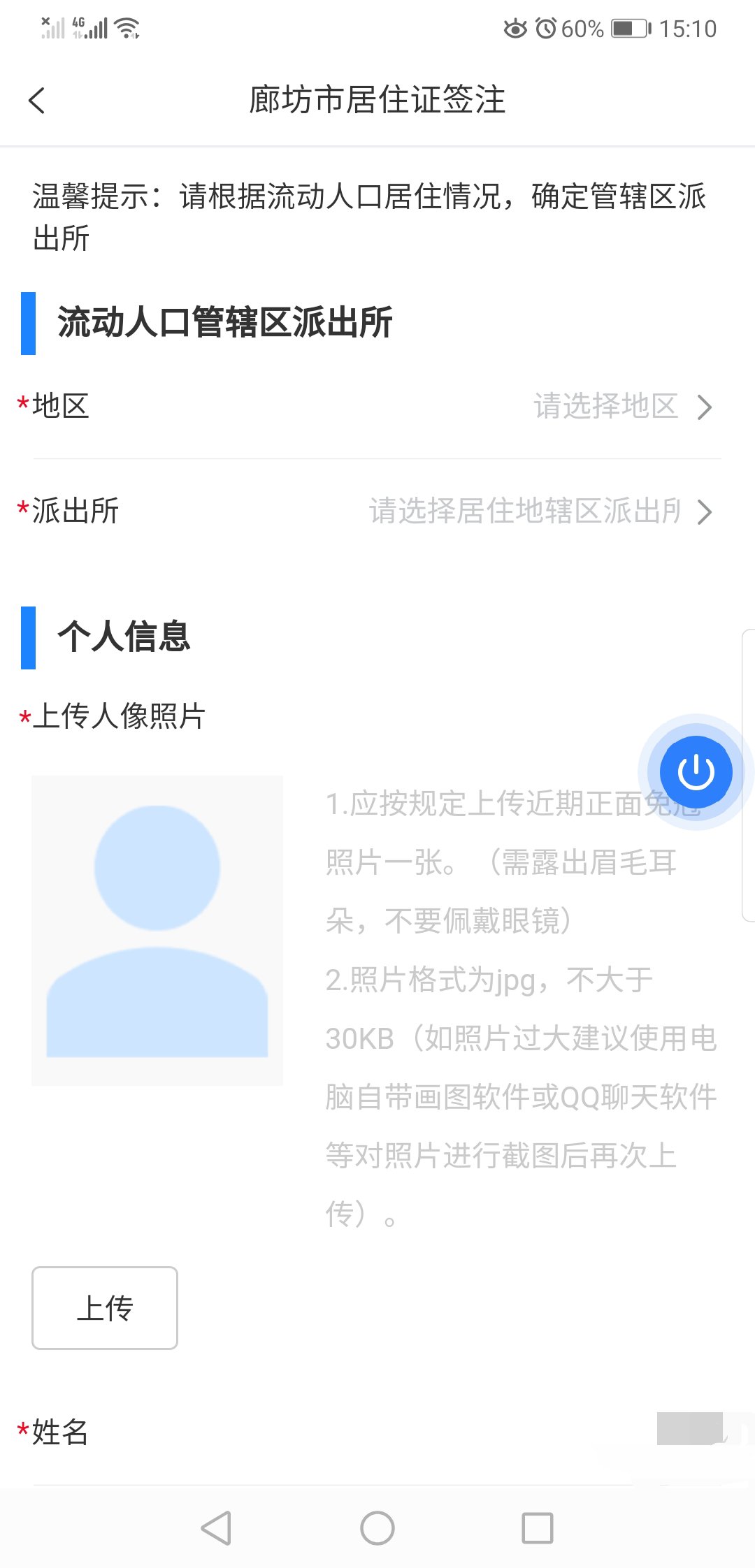Tap the floating blue power button
This screenshot has width=755, height=1568.
[x=696, y=772]
